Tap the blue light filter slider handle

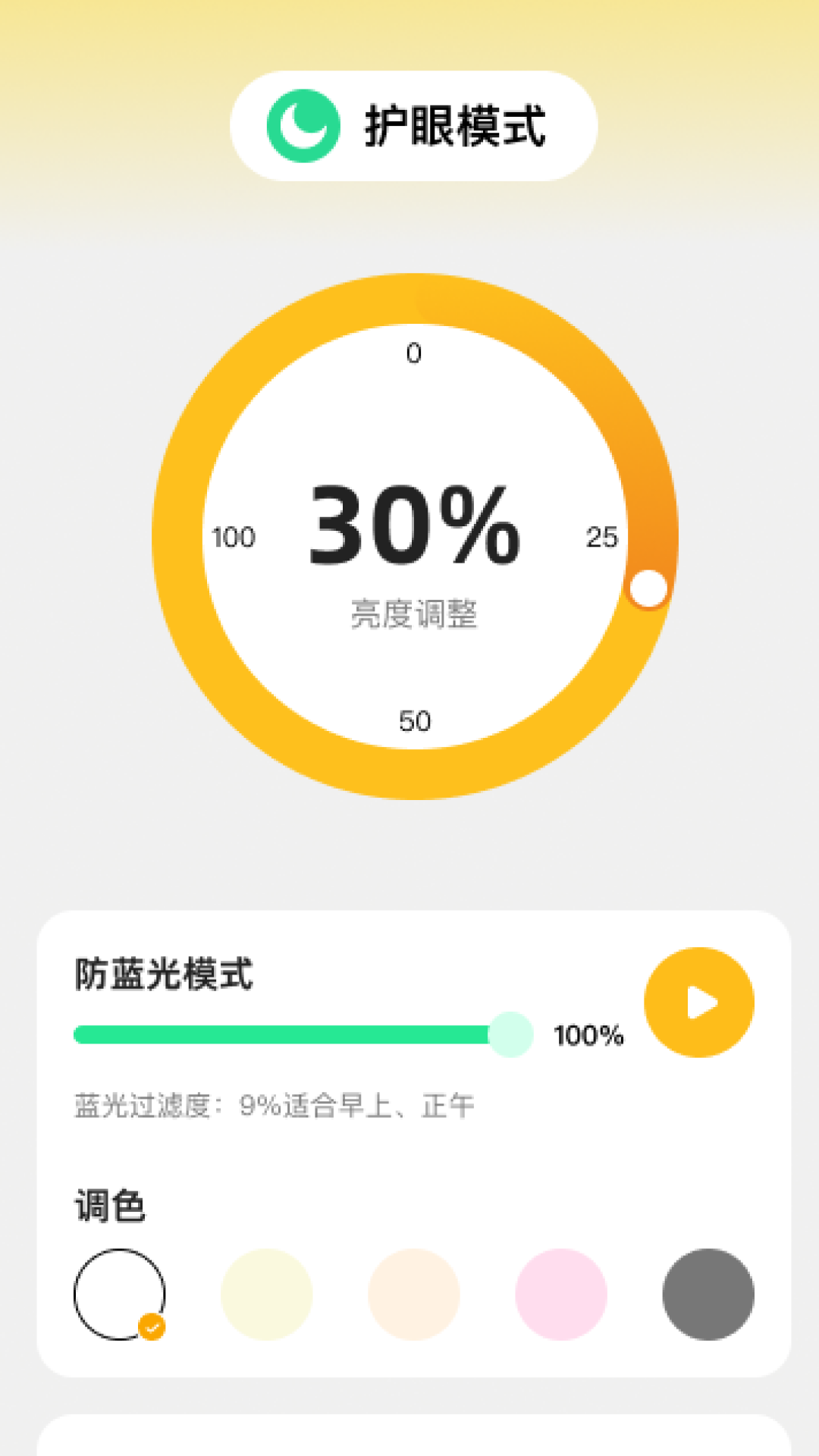(510, 1034)
